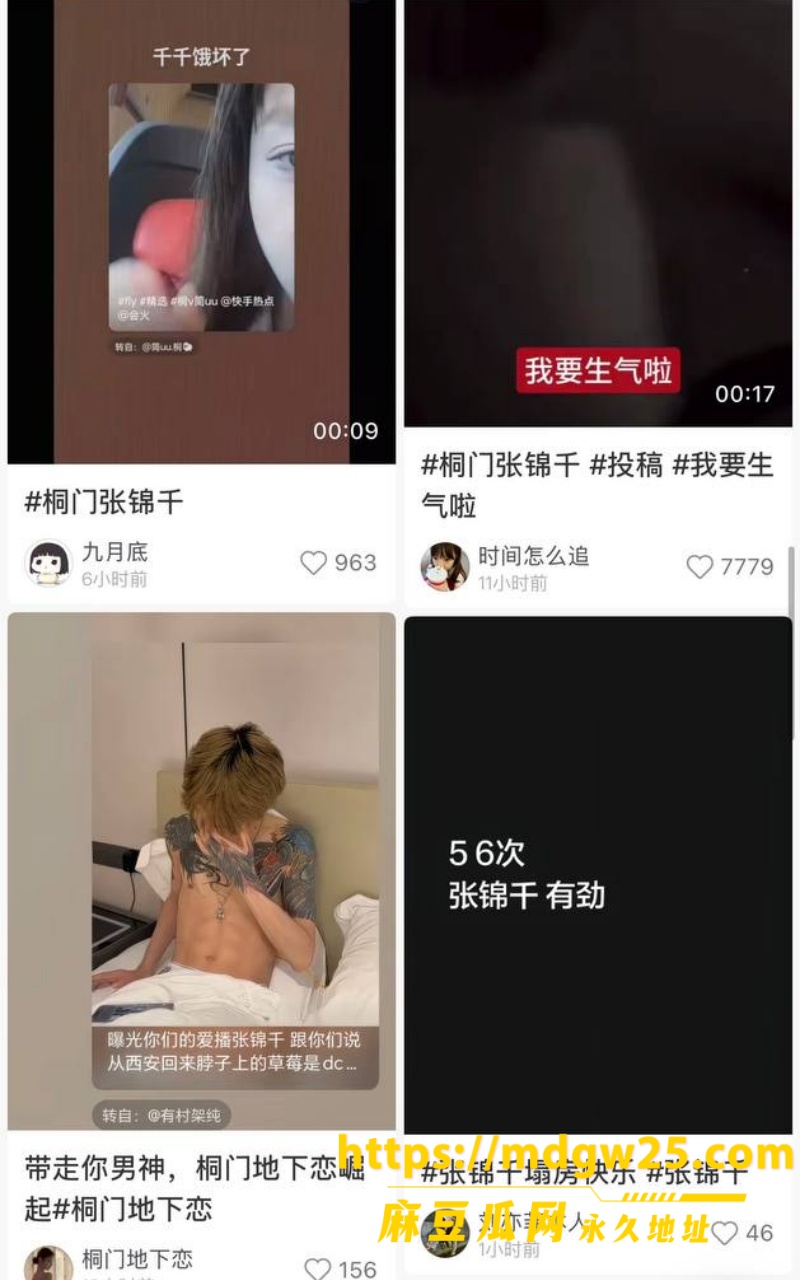Open the 带走你男神 桐门地下恋 video card

pyautogui.click(x=201, y=871)
